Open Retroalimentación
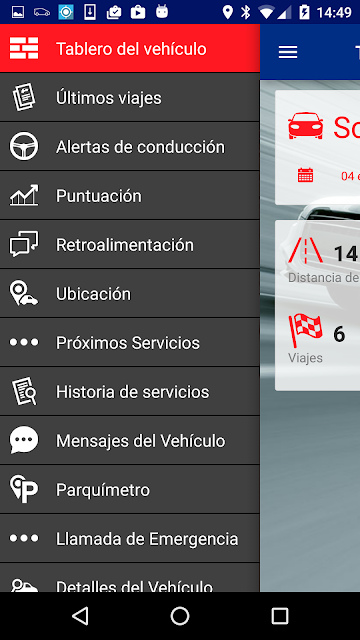This screenshot has width=360, height=640. 130,244
